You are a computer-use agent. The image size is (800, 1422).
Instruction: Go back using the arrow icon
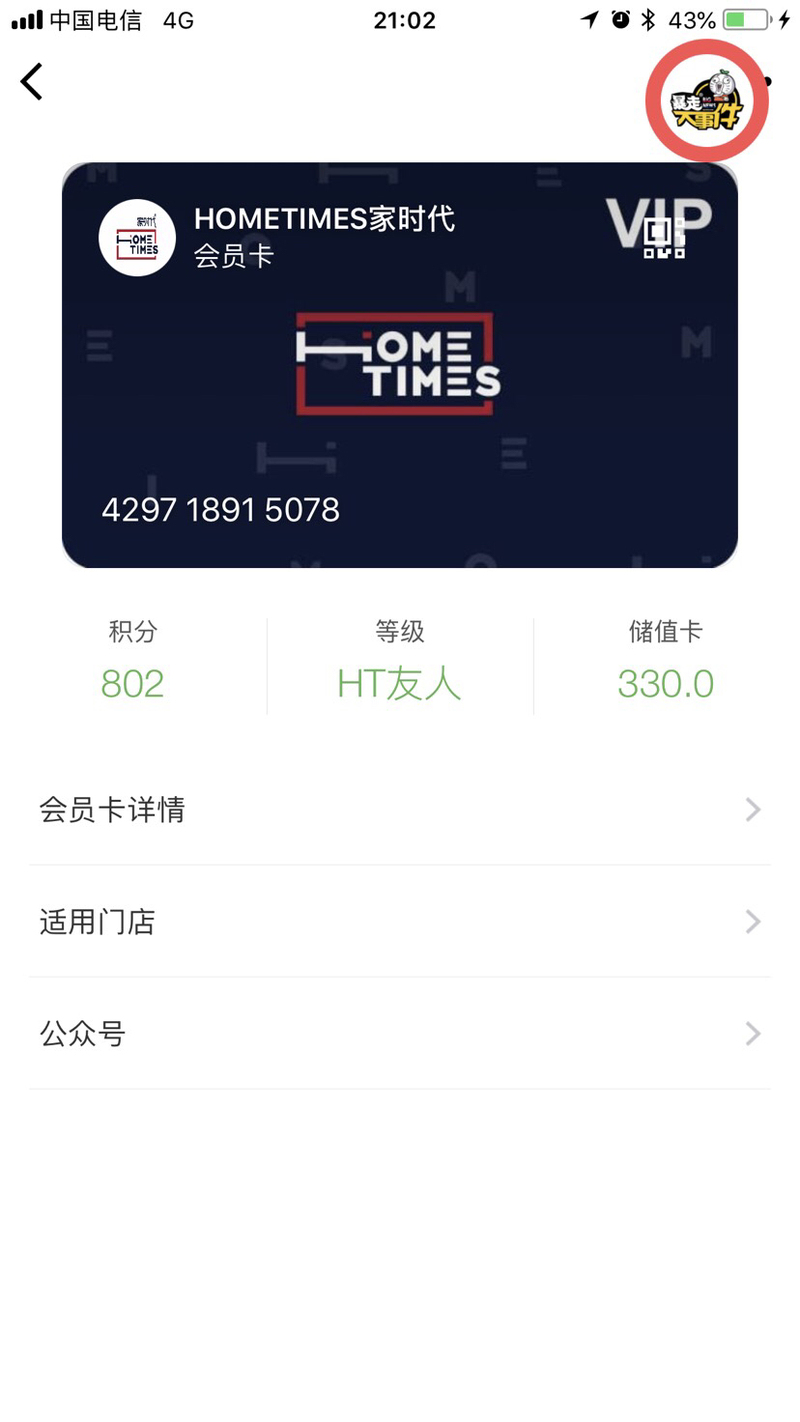32,82
